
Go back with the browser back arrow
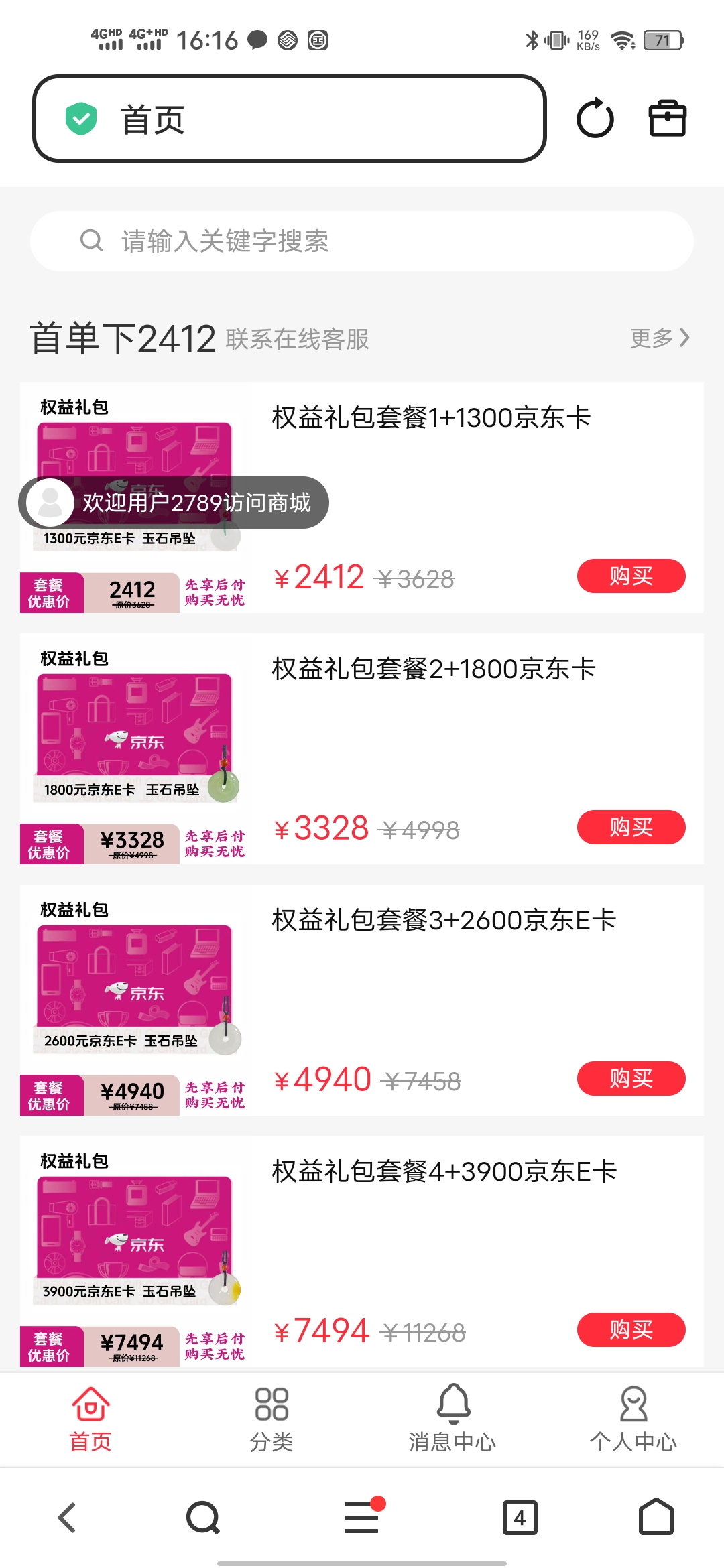click(67, 1518)
